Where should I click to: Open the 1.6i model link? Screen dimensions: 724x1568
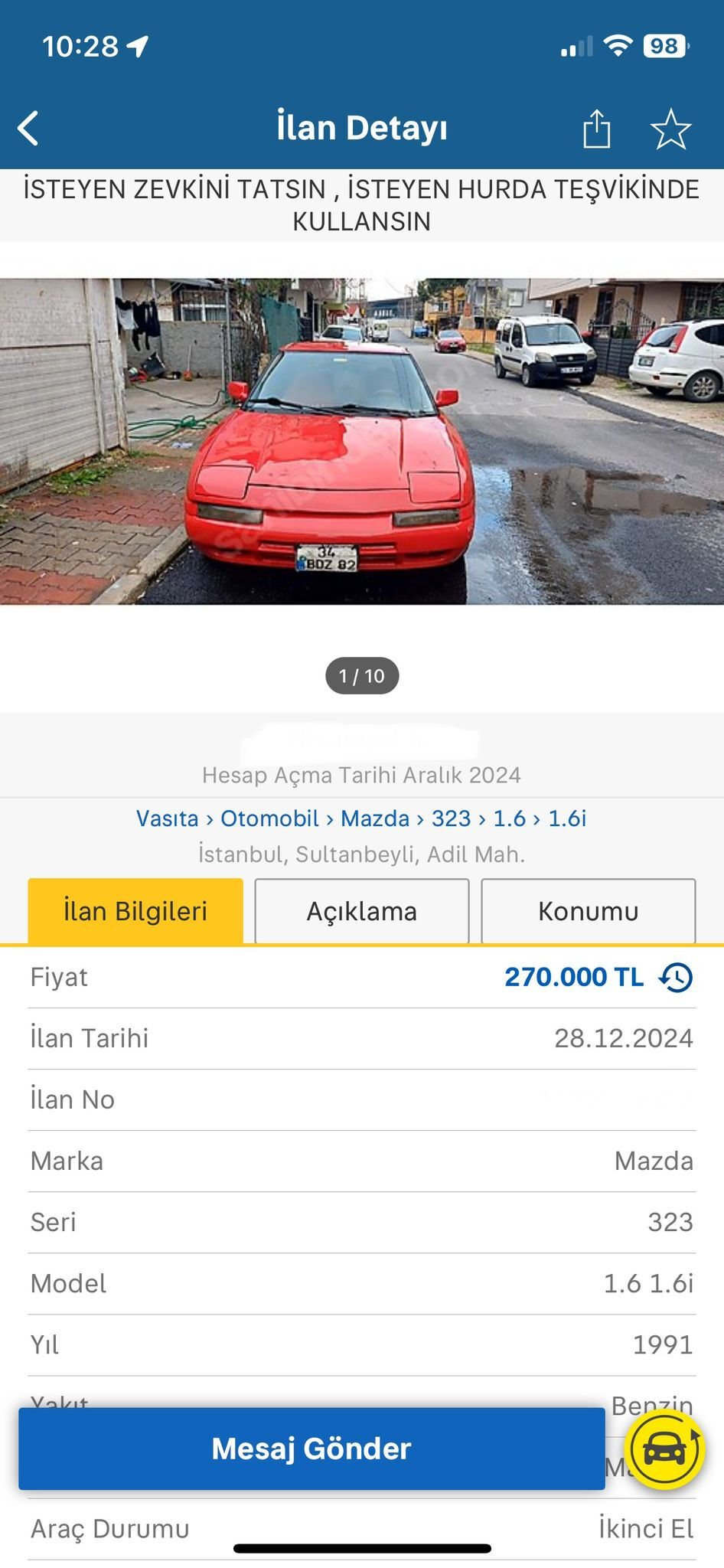(x=569, y=818)
